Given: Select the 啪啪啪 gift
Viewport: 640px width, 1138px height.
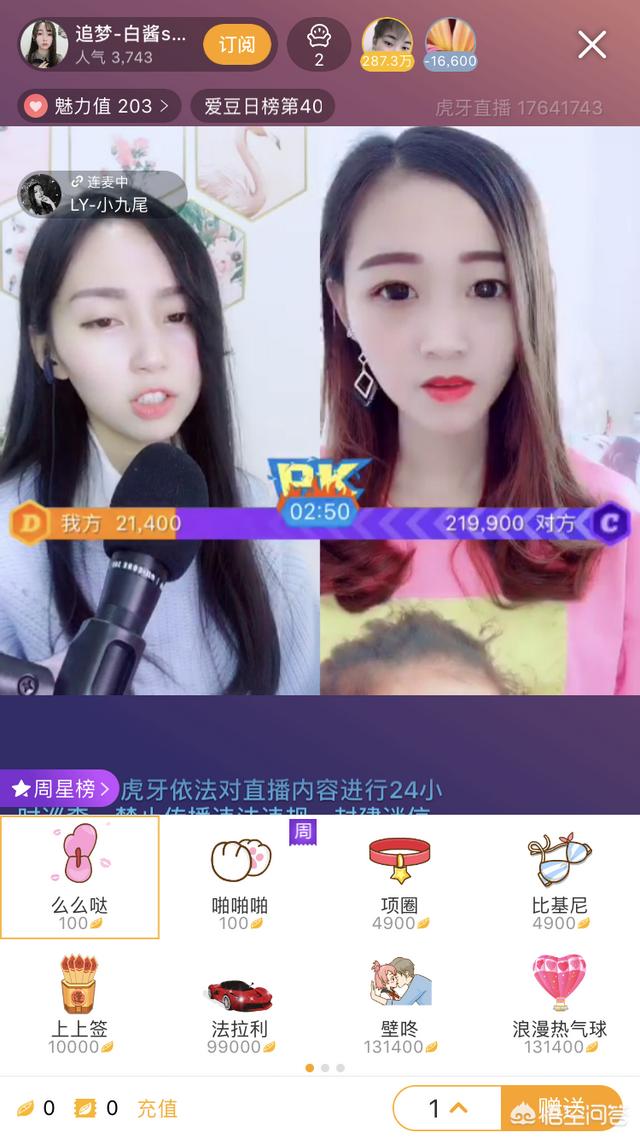Looking at the screenshot, I should tap(239, 877).
